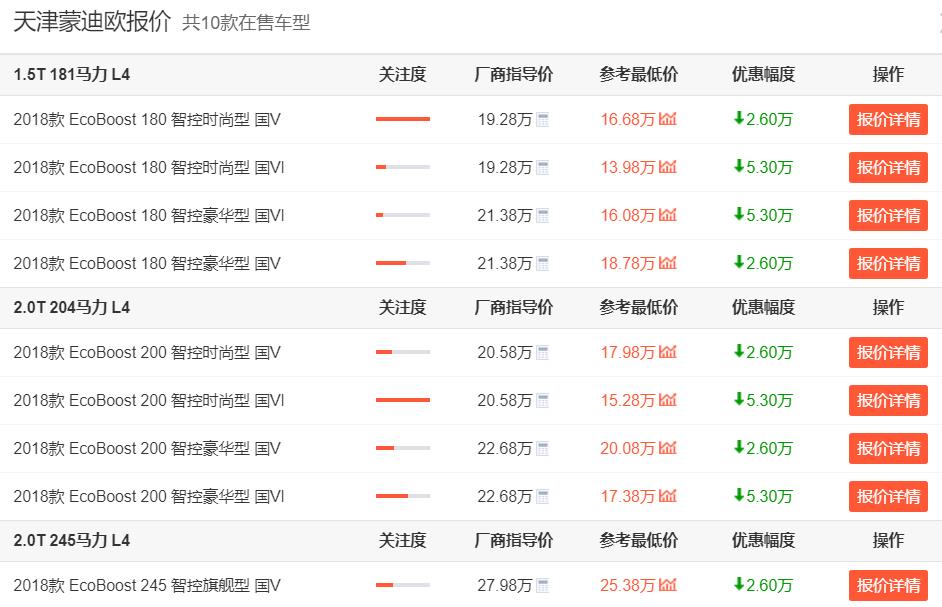Tap 报价详情 for EcoBoost 200 智控时尚型 国V

click(888, 352)
